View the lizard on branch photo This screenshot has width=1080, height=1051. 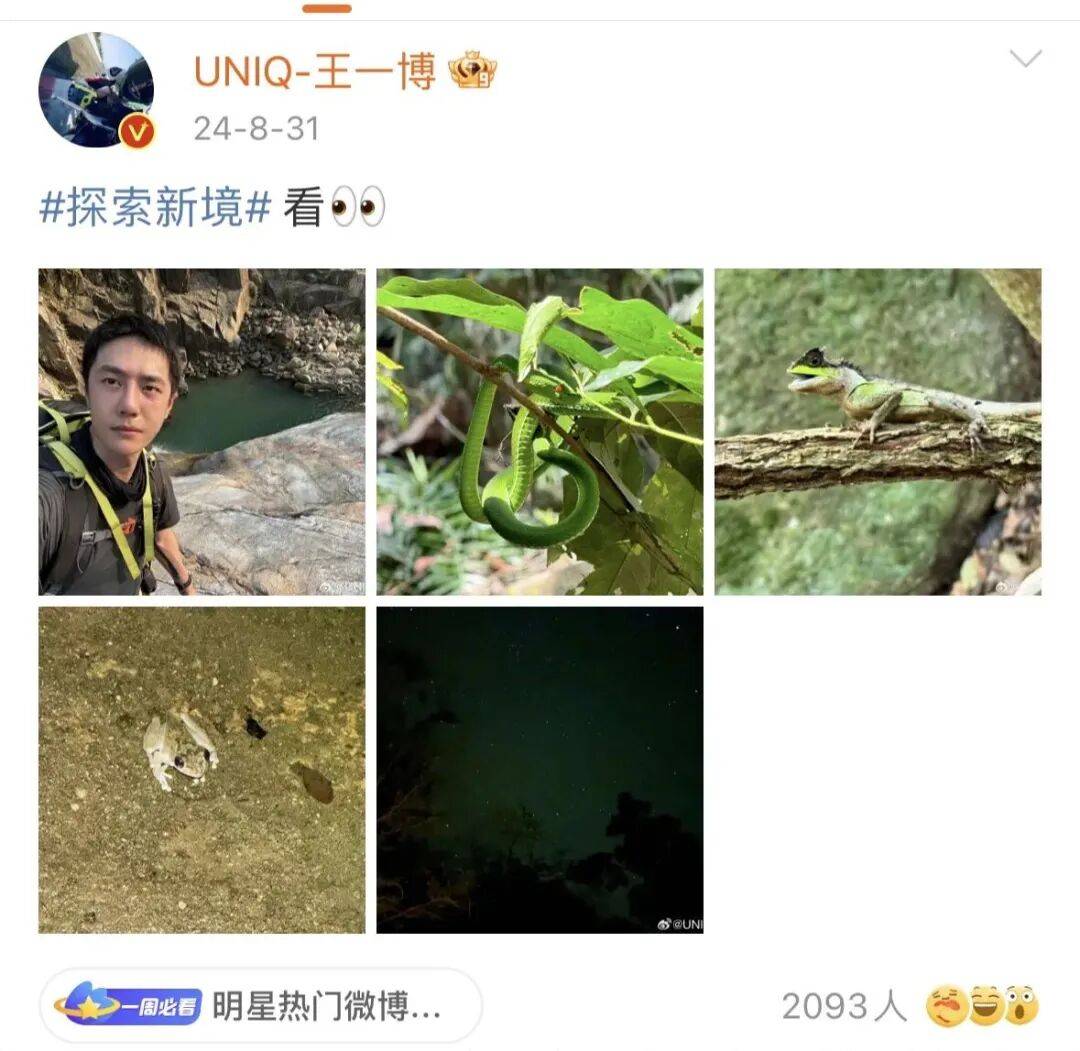(x=877, y=432)
